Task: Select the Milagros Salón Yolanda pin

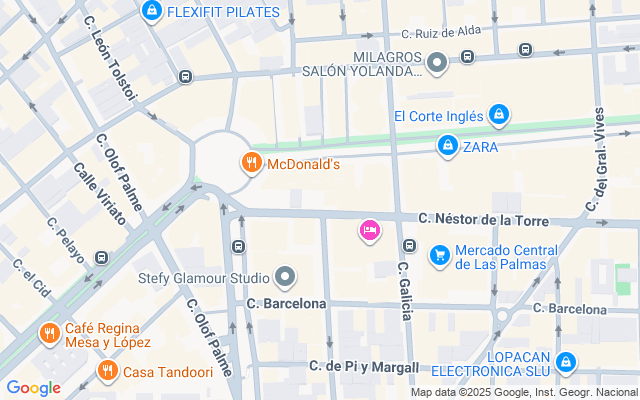Action: [436, 63]
